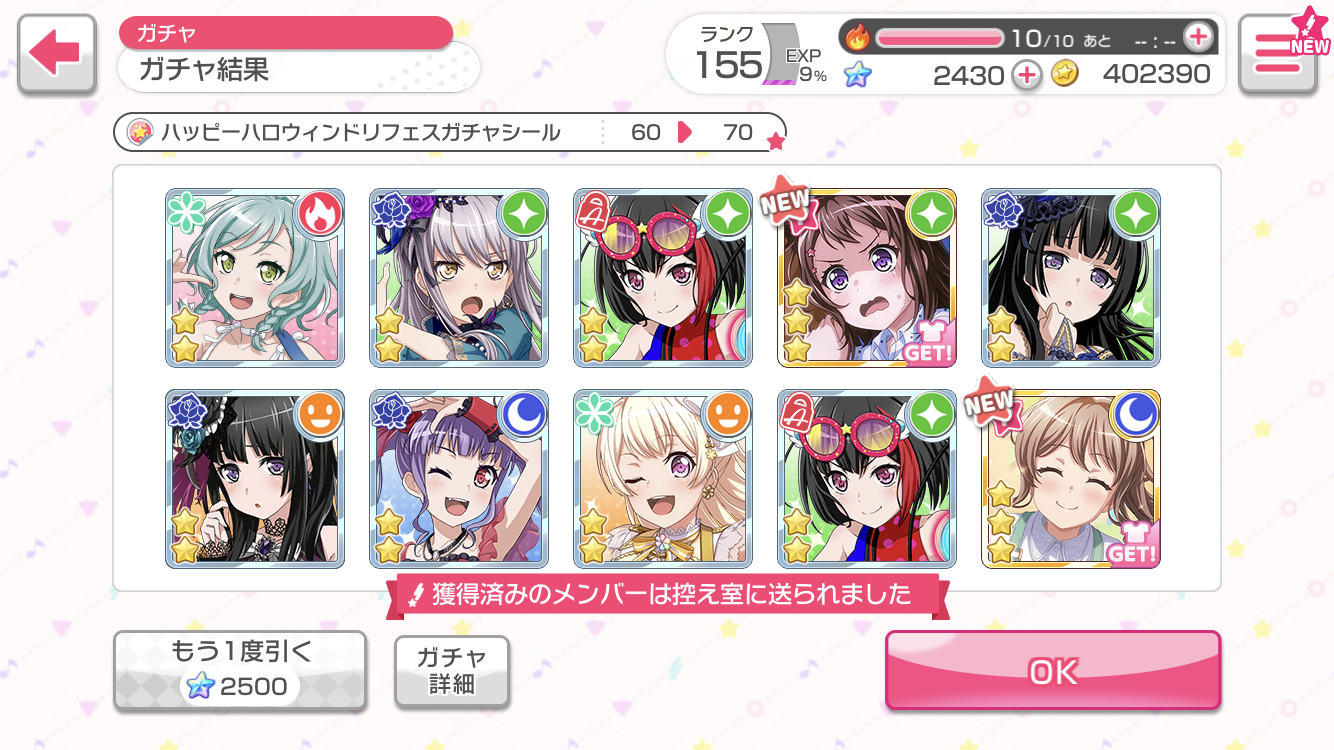Open the blonde winking girl card
Screen dimensions: 1334x750
(x=662, y=479)
